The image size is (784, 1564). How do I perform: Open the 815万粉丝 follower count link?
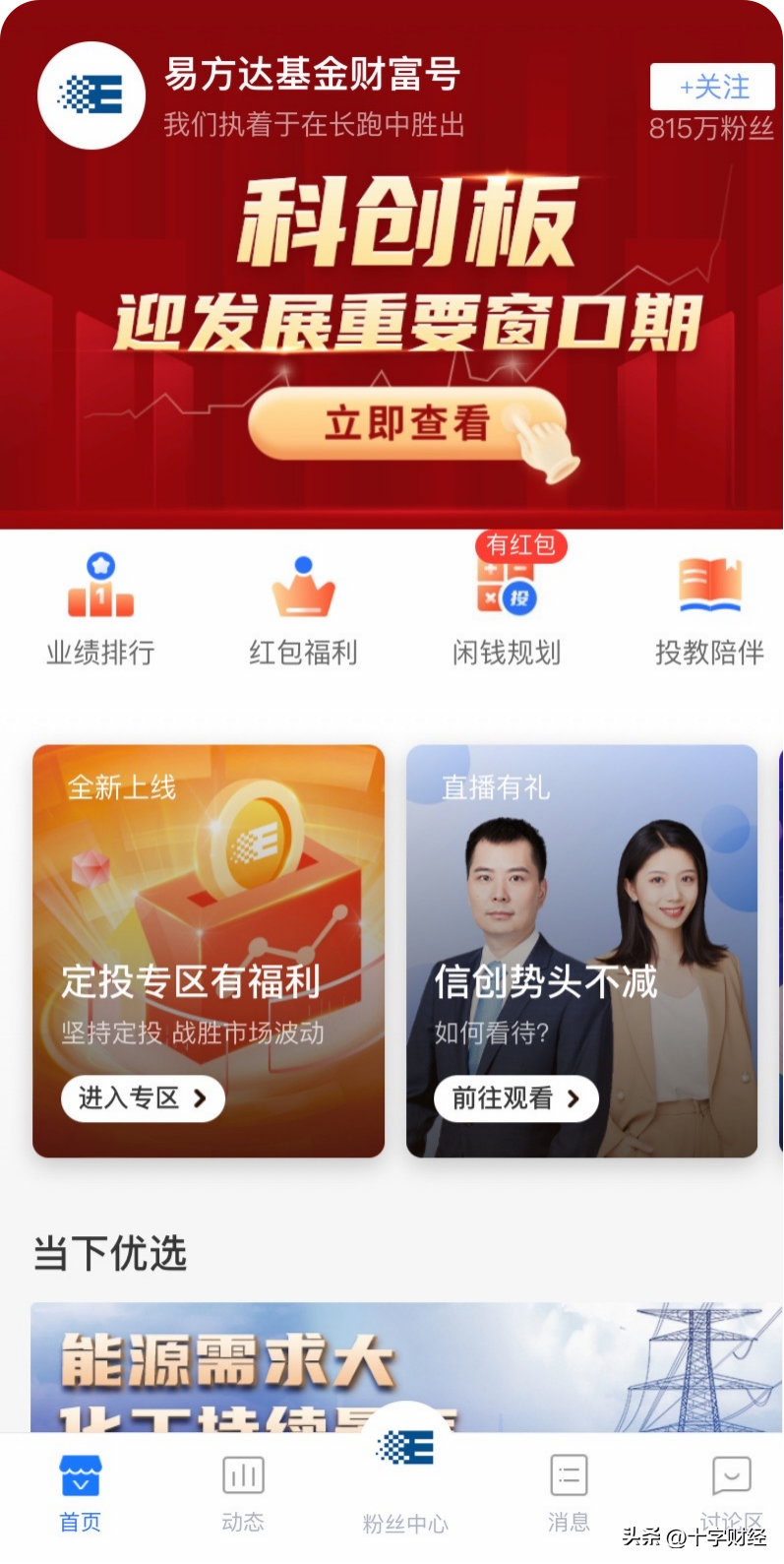[712, 128]
